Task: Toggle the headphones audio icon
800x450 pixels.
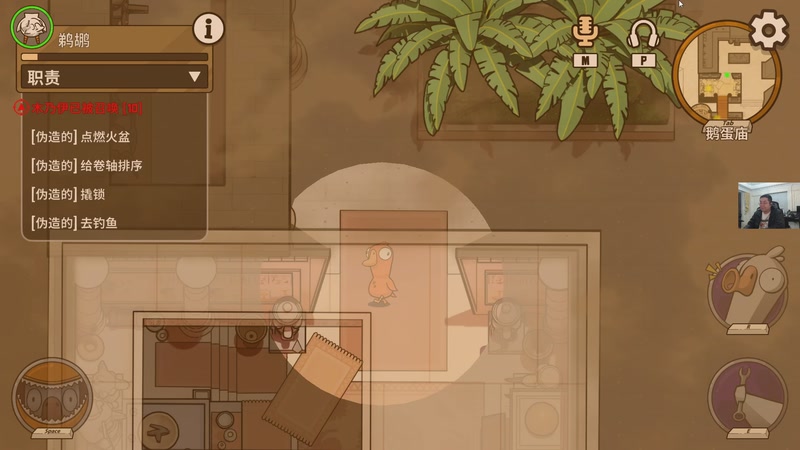Action: [x=643, y=34]
